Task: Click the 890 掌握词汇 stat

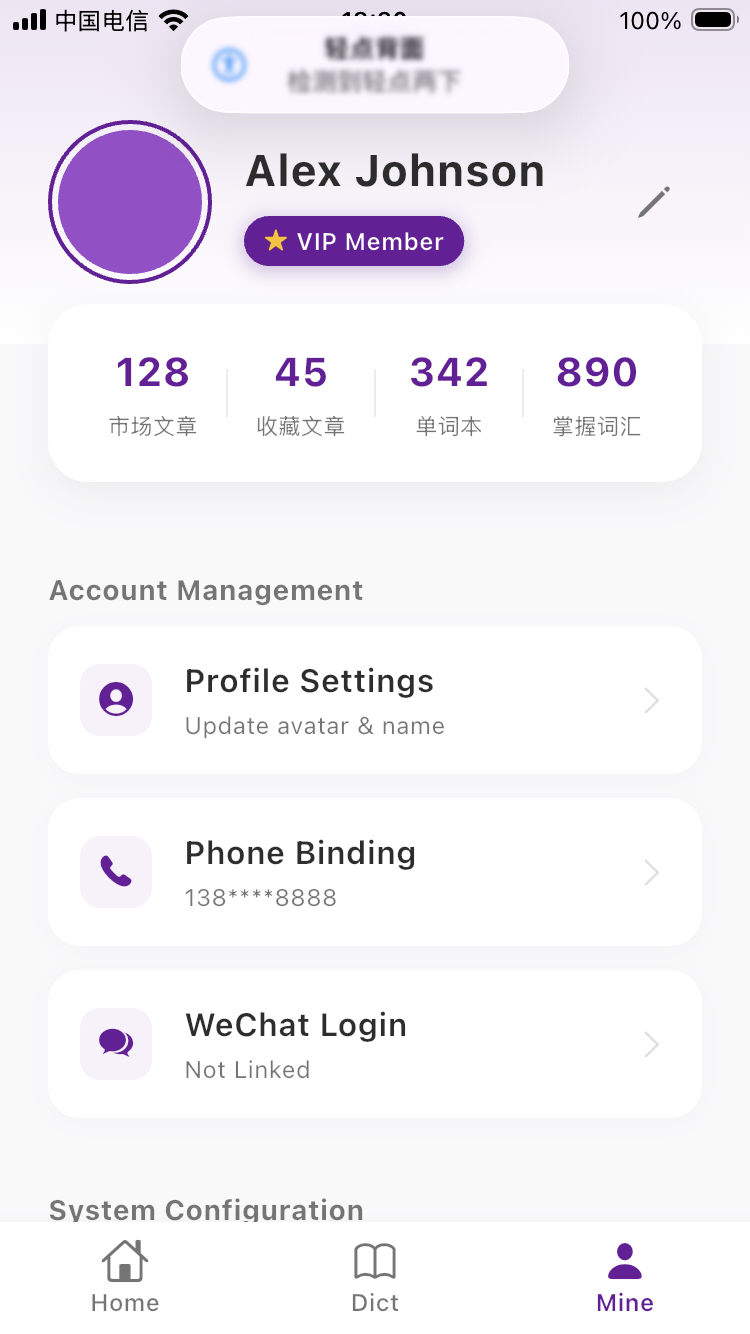Action: (597, 395)
